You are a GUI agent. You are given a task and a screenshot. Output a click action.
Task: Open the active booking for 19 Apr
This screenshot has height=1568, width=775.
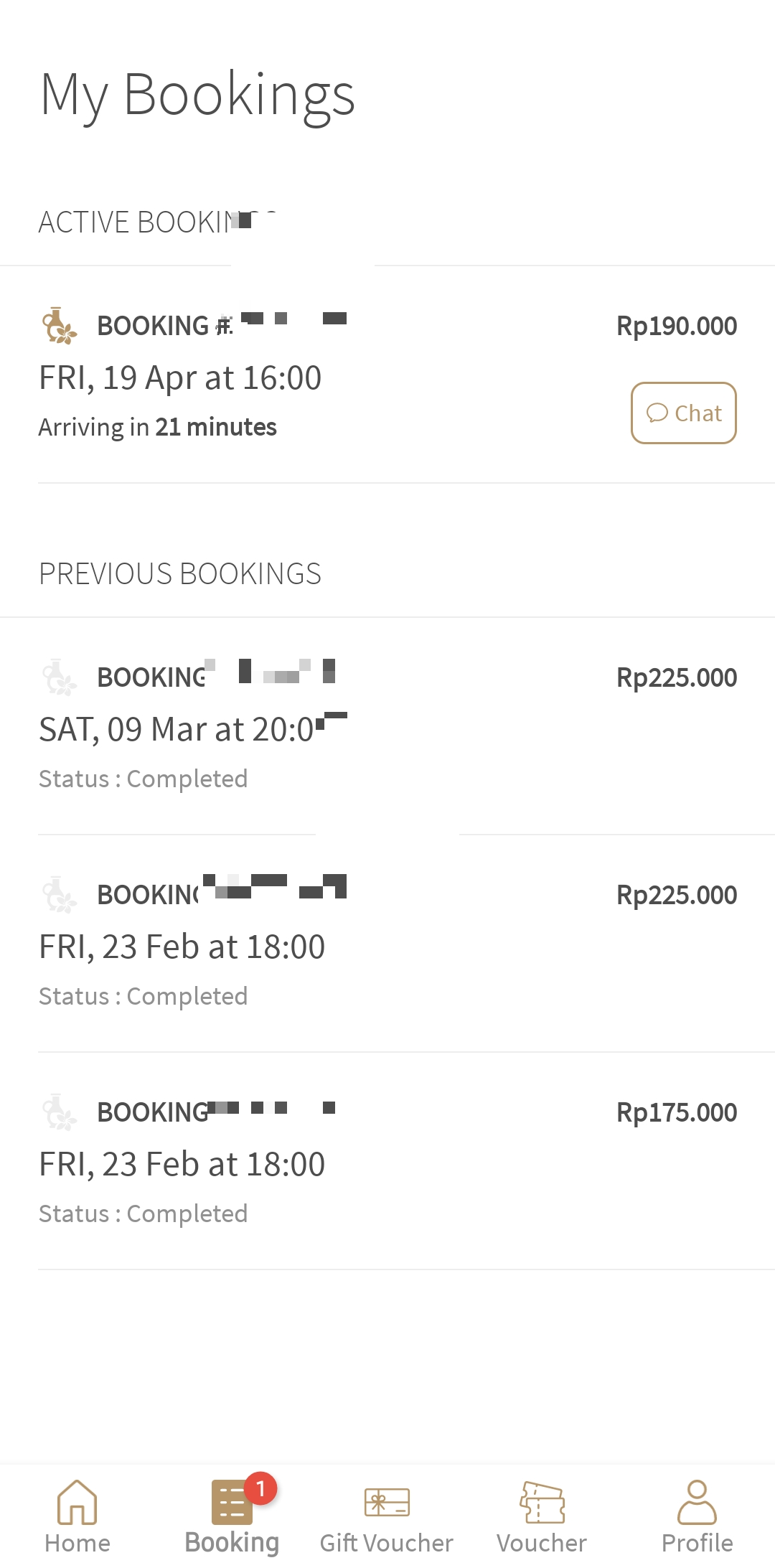pyautogui.click(x=287, y=377)
